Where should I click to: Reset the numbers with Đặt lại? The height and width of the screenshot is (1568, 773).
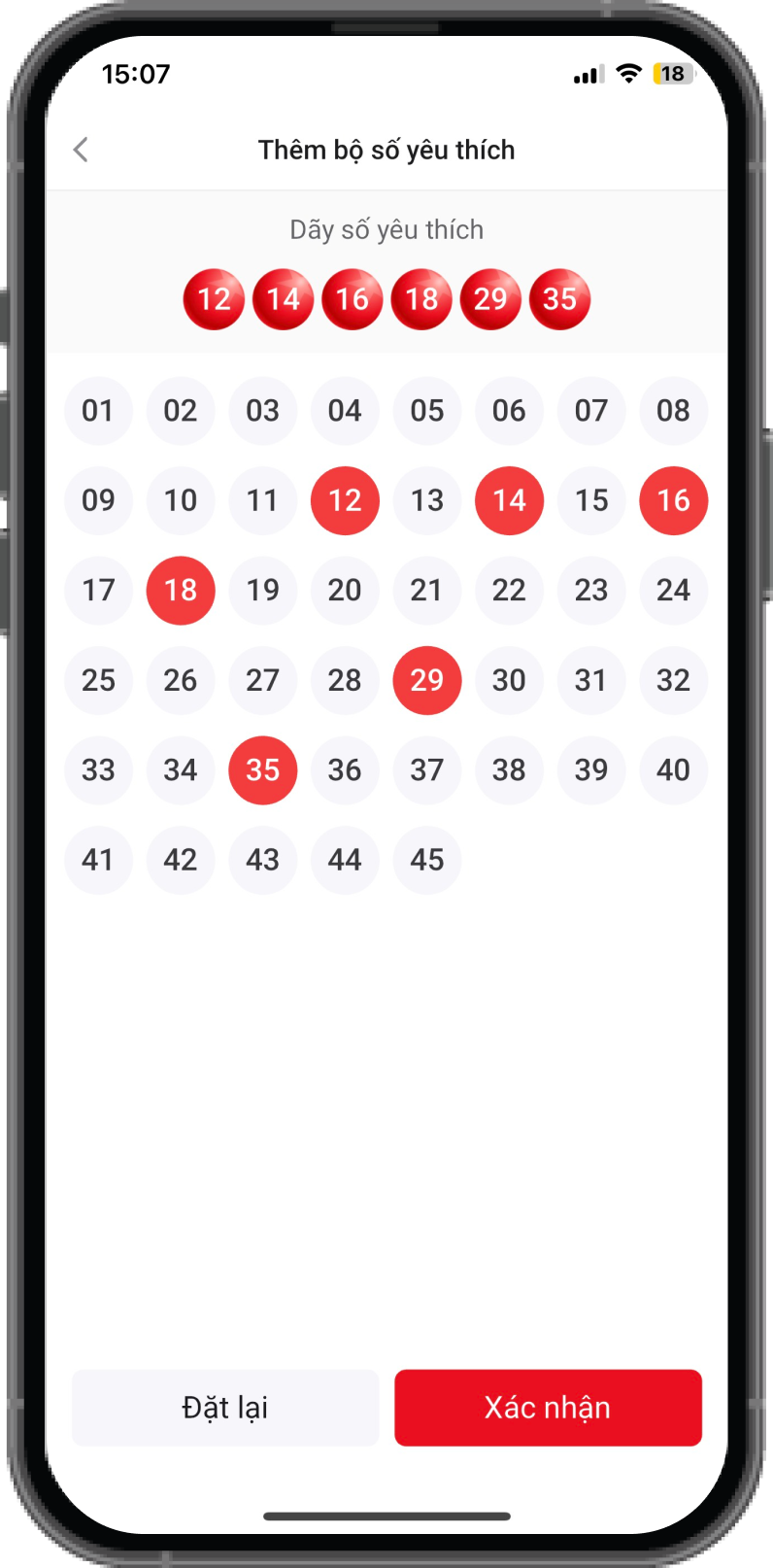[x=225, y=1408]
